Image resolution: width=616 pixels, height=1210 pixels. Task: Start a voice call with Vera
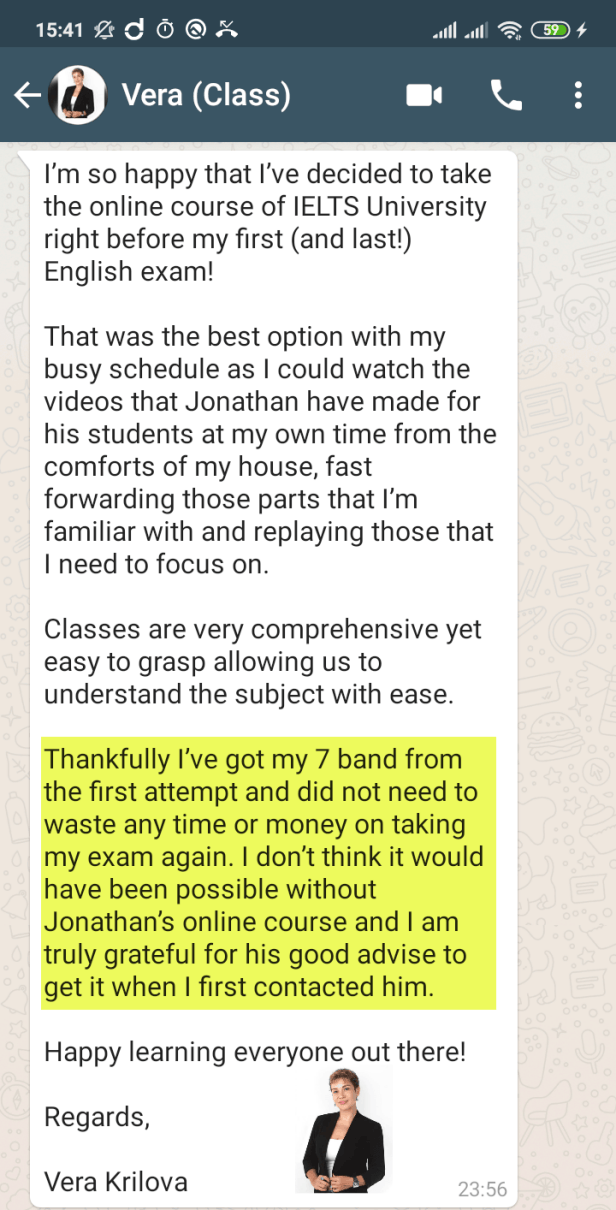tap(506, 95)
